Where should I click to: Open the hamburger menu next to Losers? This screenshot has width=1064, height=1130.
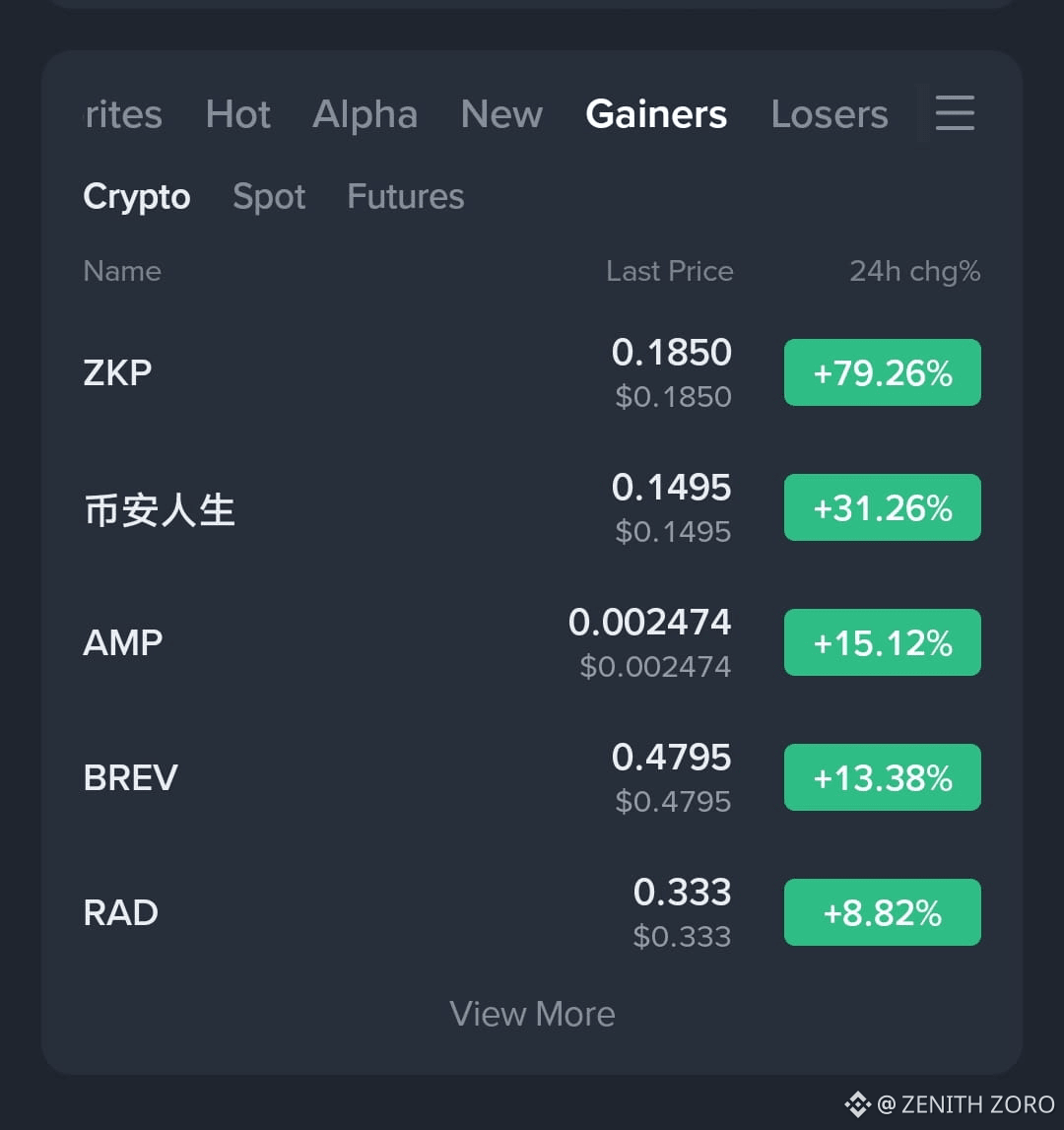[x=954, y=114]
